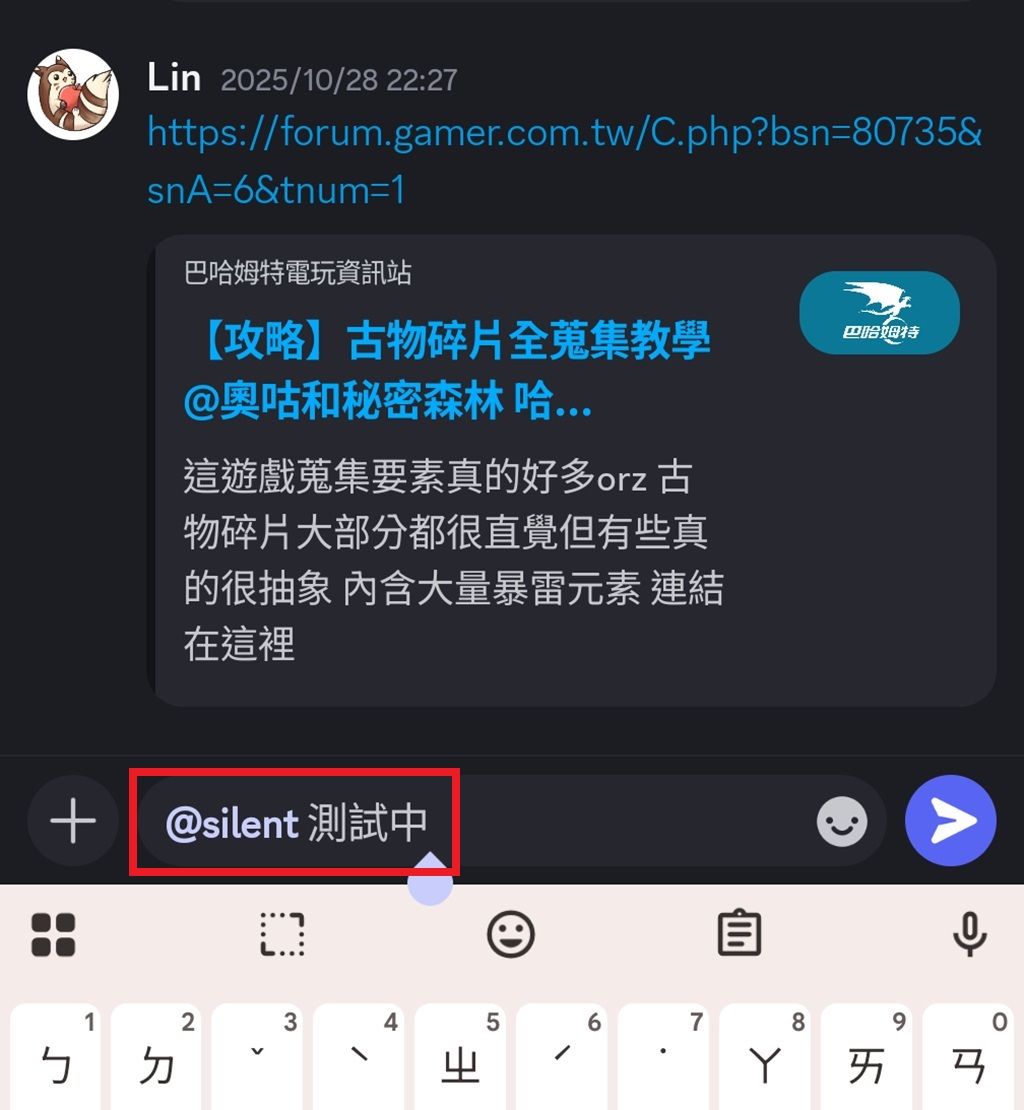1024x1110 pixels.
Task: Open the forum.gamer.com.tw link
Action: tap(564, 160)
